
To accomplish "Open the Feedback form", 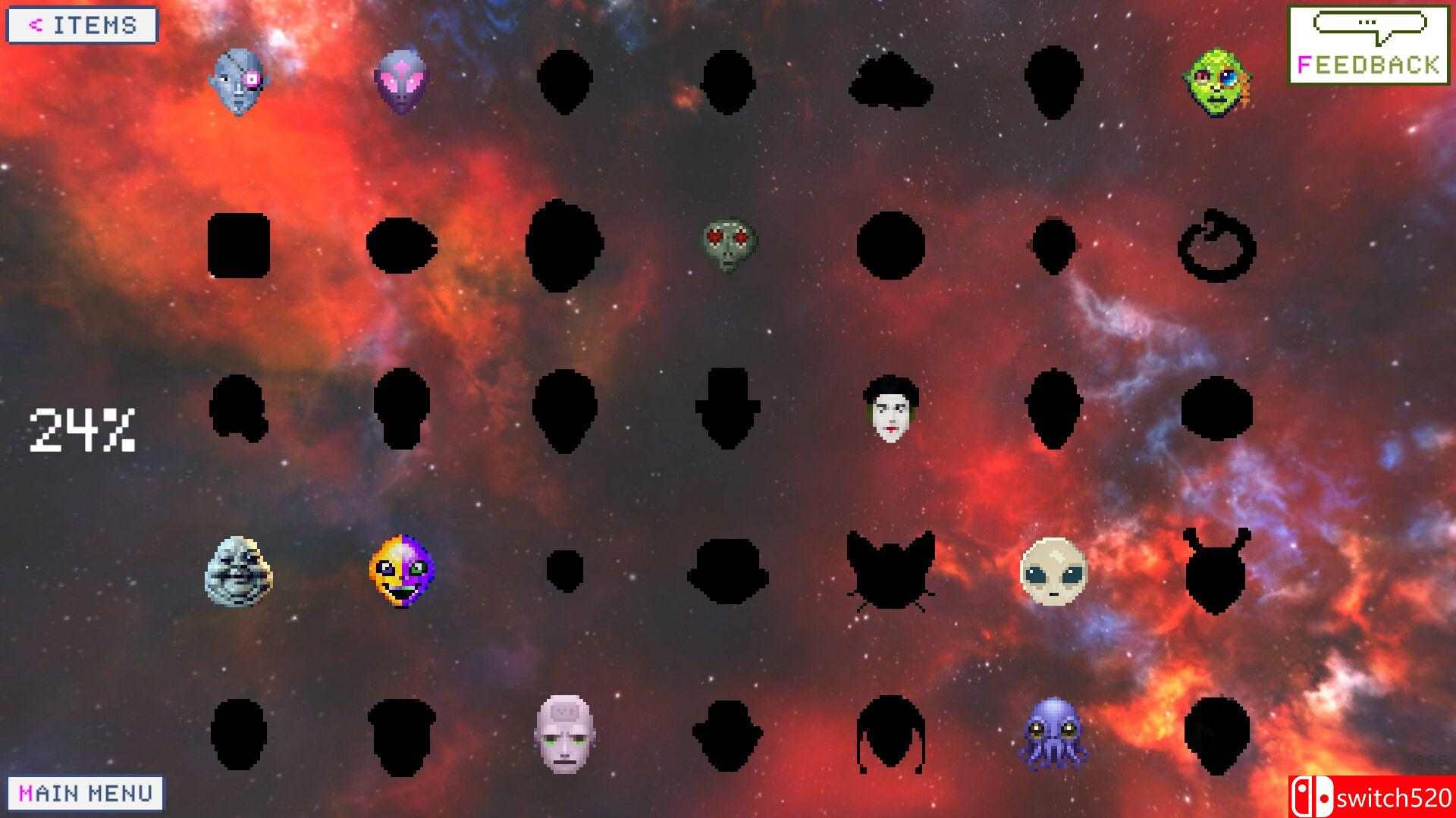I will pyautogui.click(x=1368, y=45).
